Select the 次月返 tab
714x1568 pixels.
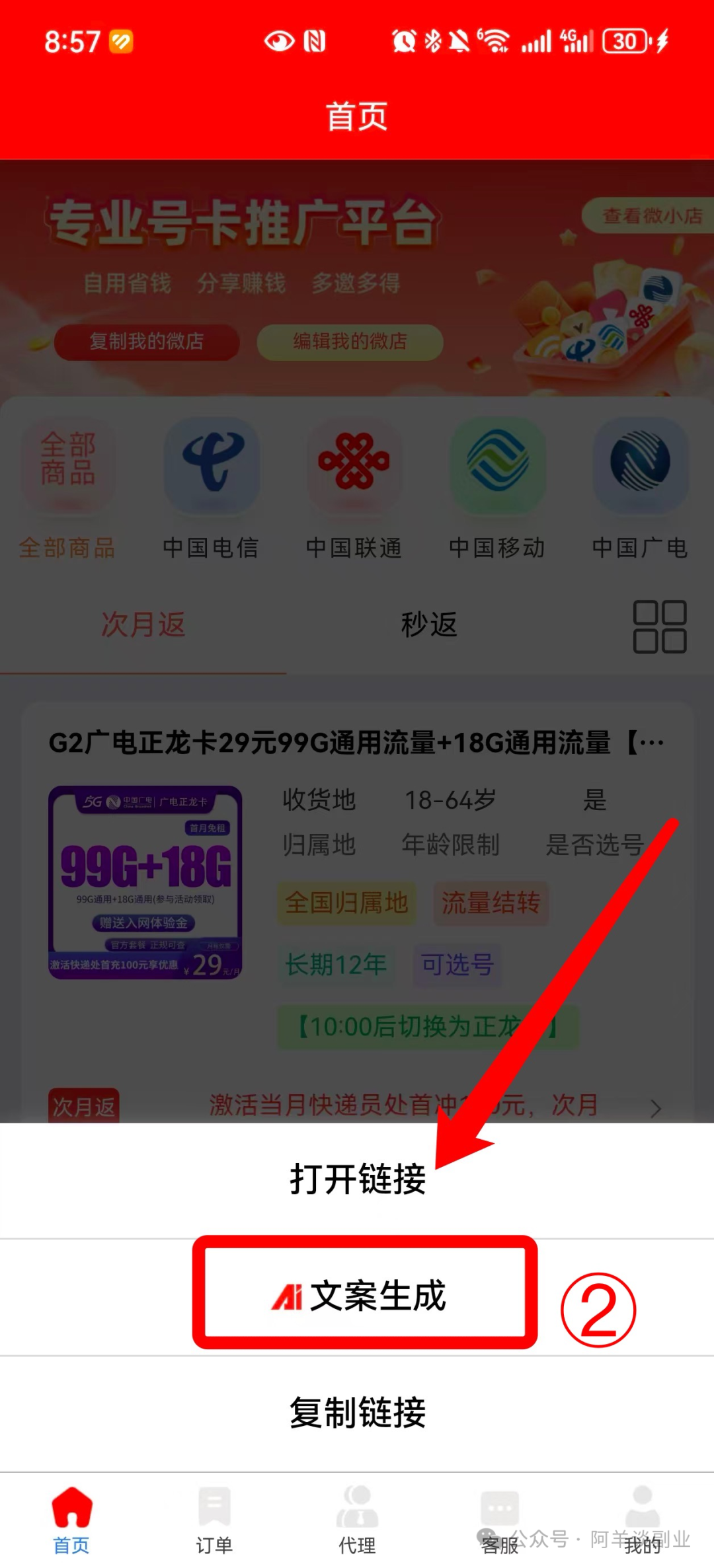point(143,624)
